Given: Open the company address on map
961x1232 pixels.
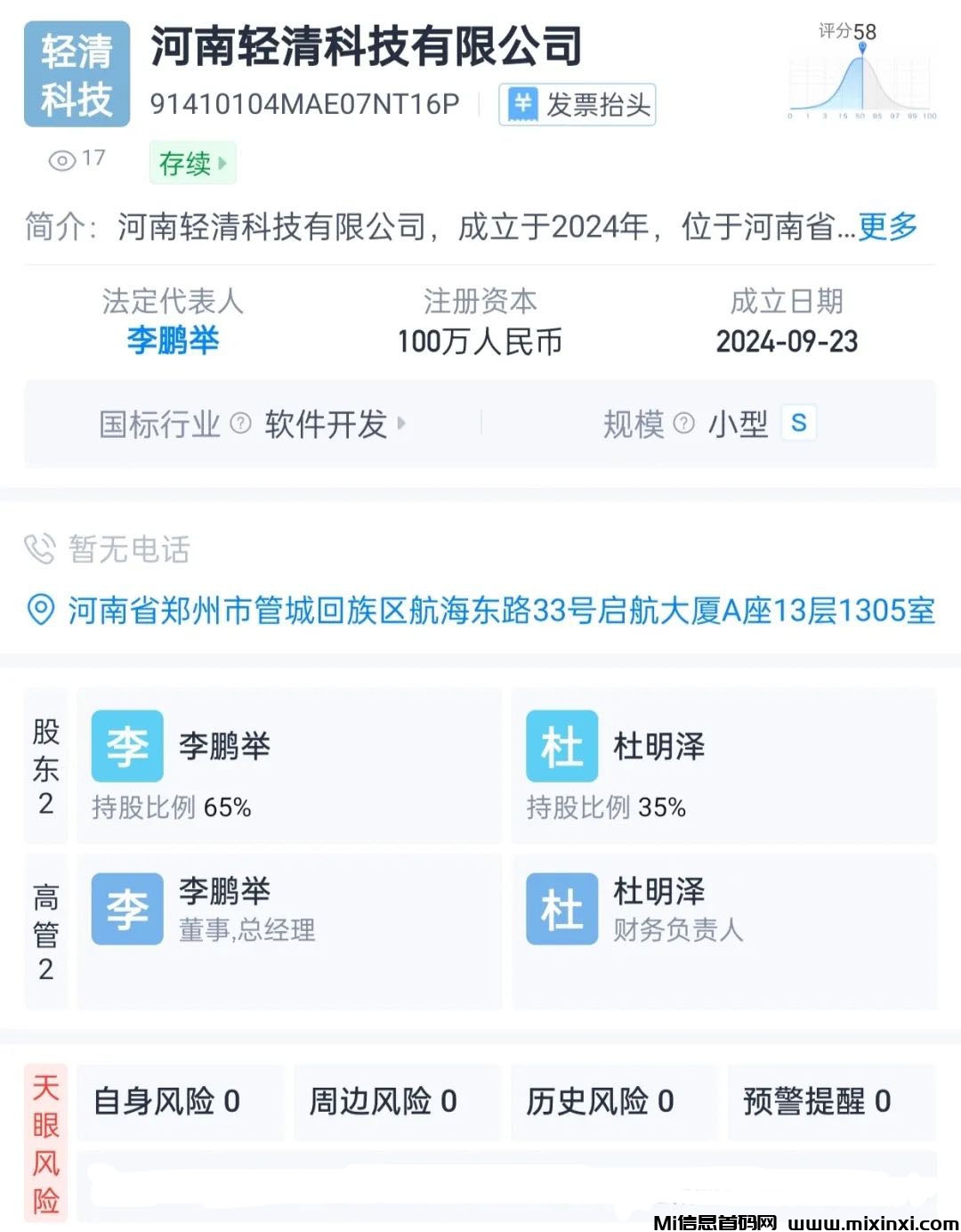Looking at the screenshot, I should [501, 611].
